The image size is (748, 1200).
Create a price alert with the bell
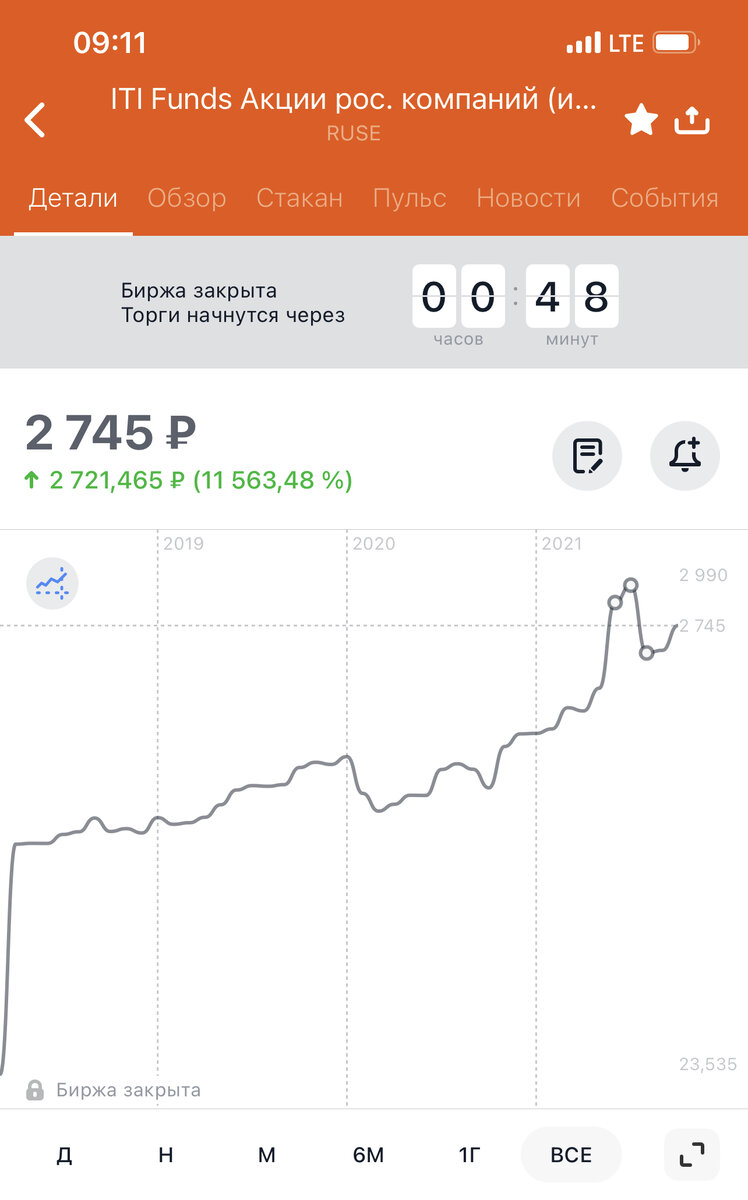pyautogui.click(x=685, y=456)
